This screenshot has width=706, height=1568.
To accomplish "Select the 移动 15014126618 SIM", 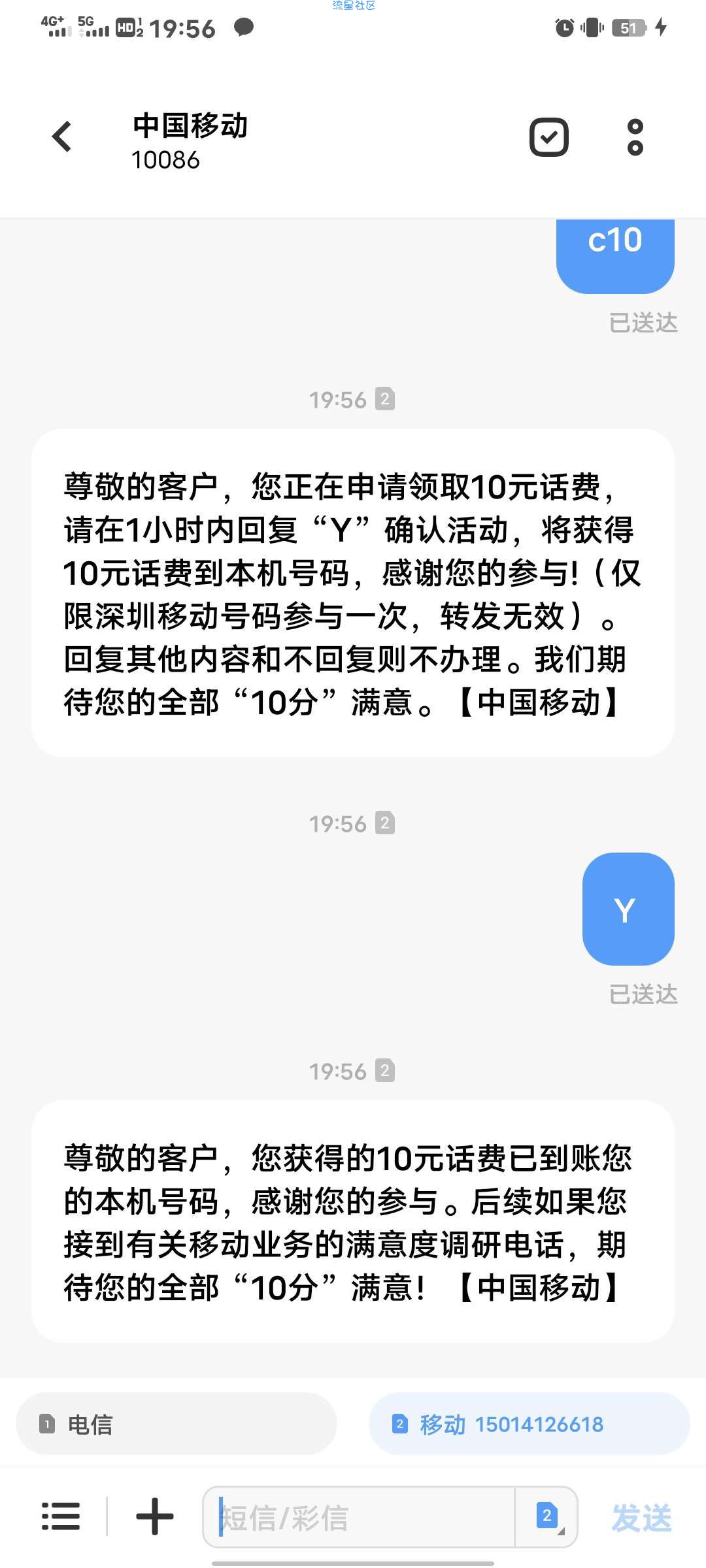I will pyautogui.click(x=529, y=1424).
